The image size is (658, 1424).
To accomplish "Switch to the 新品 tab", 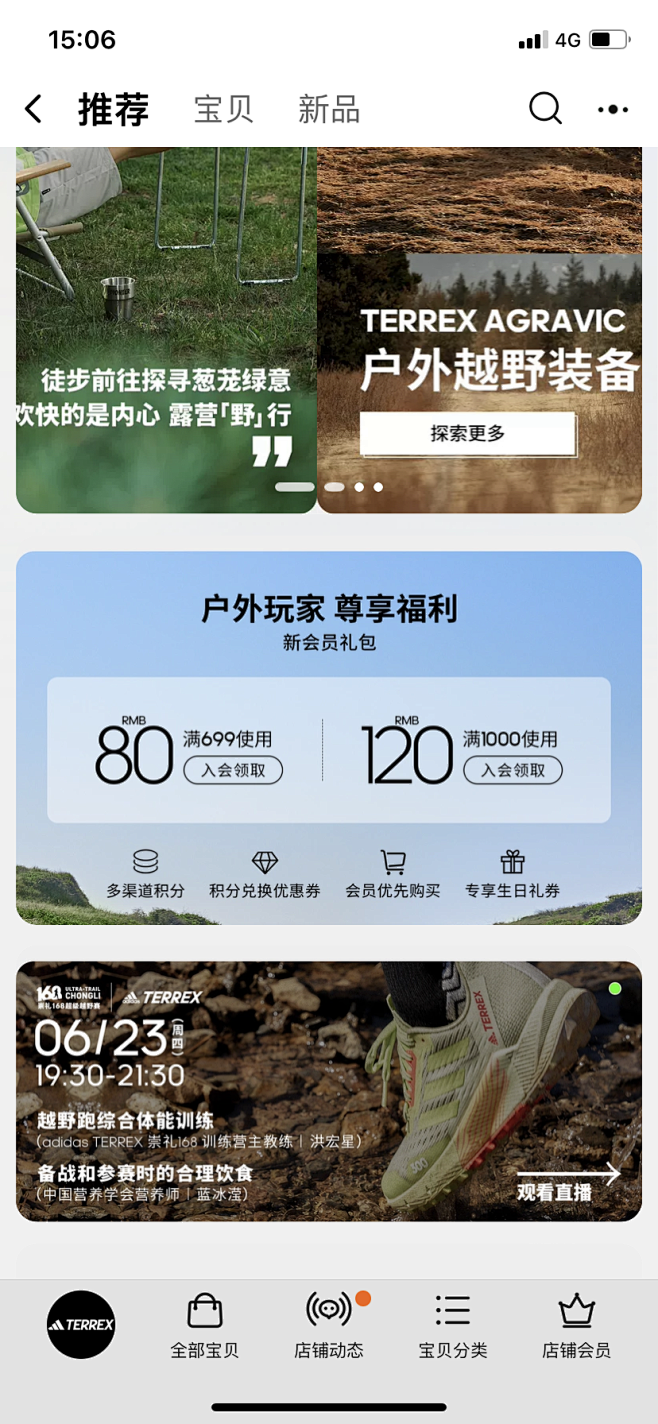I will [329, 109].
